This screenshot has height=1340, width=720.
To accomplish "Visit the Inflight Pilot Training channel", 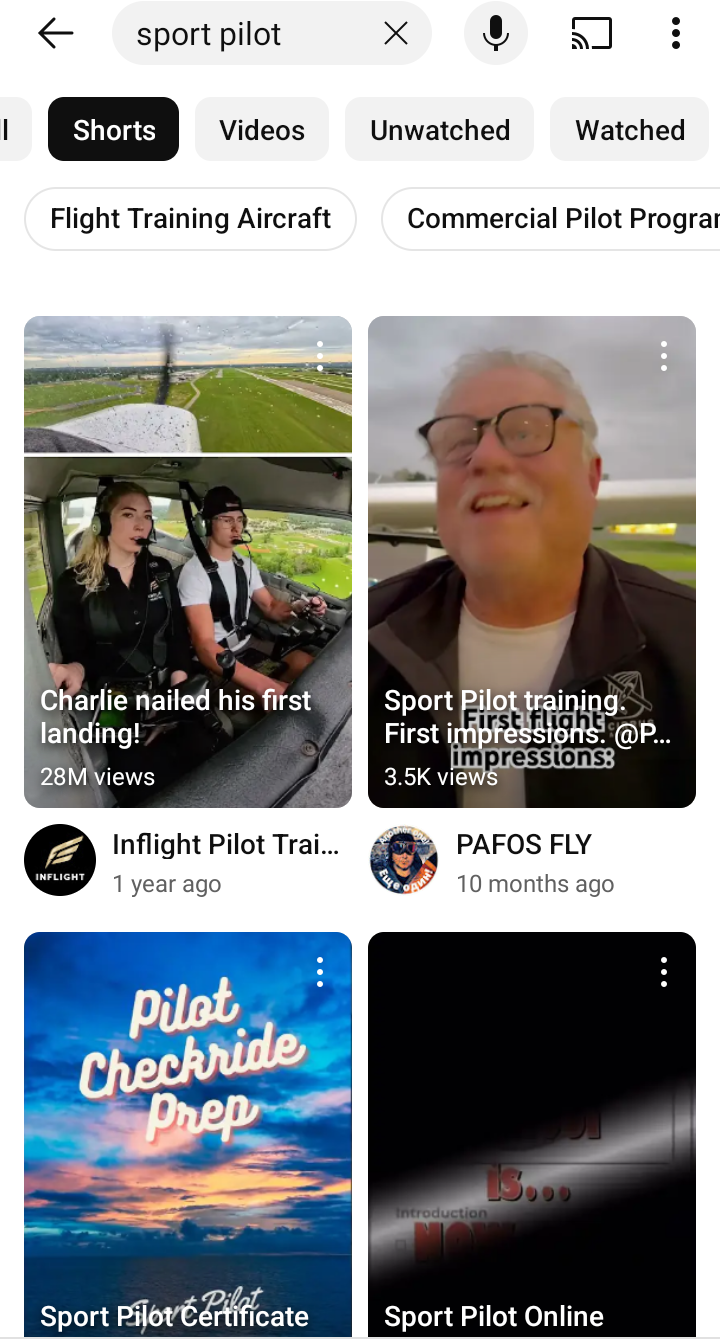I will (x=60, y=860).
